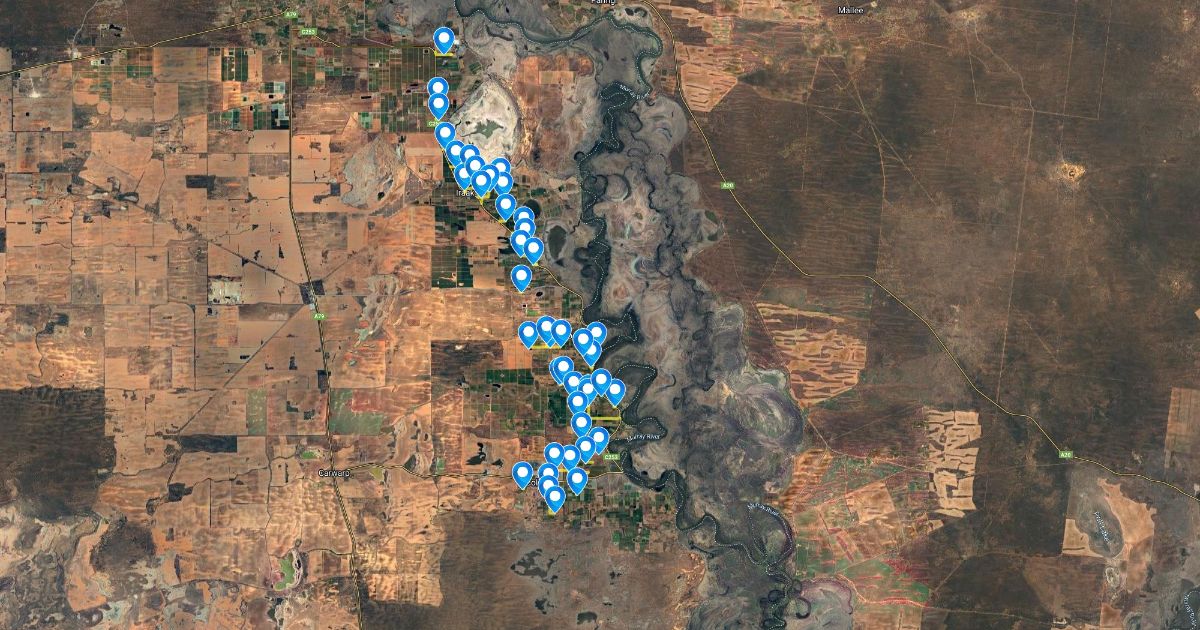Tap the westernmost pin of the southern cluster
This screenshot has height=630, width=1200.
coord(522,473)
